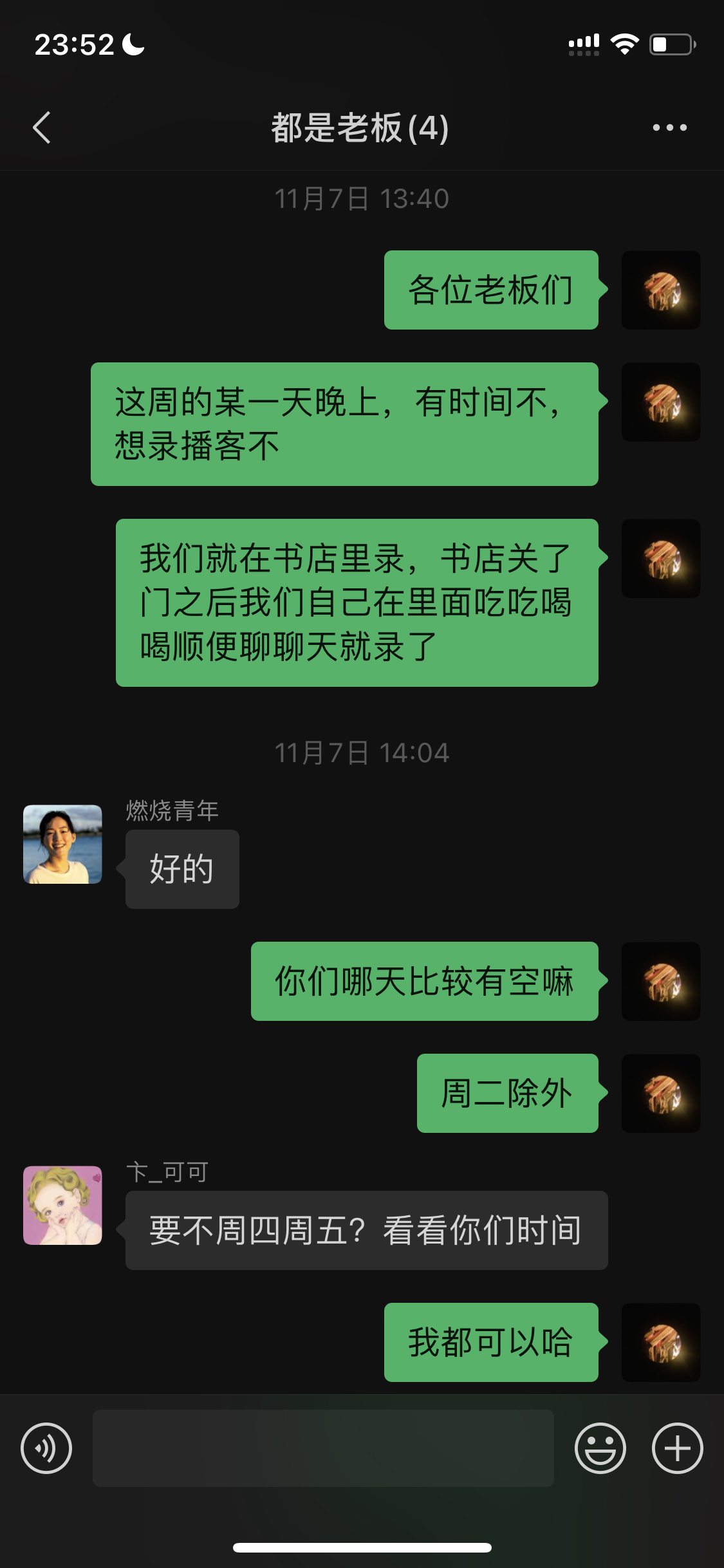724x1568 pixels.
Task: Open the emoji sticker panel
Action: (600, 1448)
